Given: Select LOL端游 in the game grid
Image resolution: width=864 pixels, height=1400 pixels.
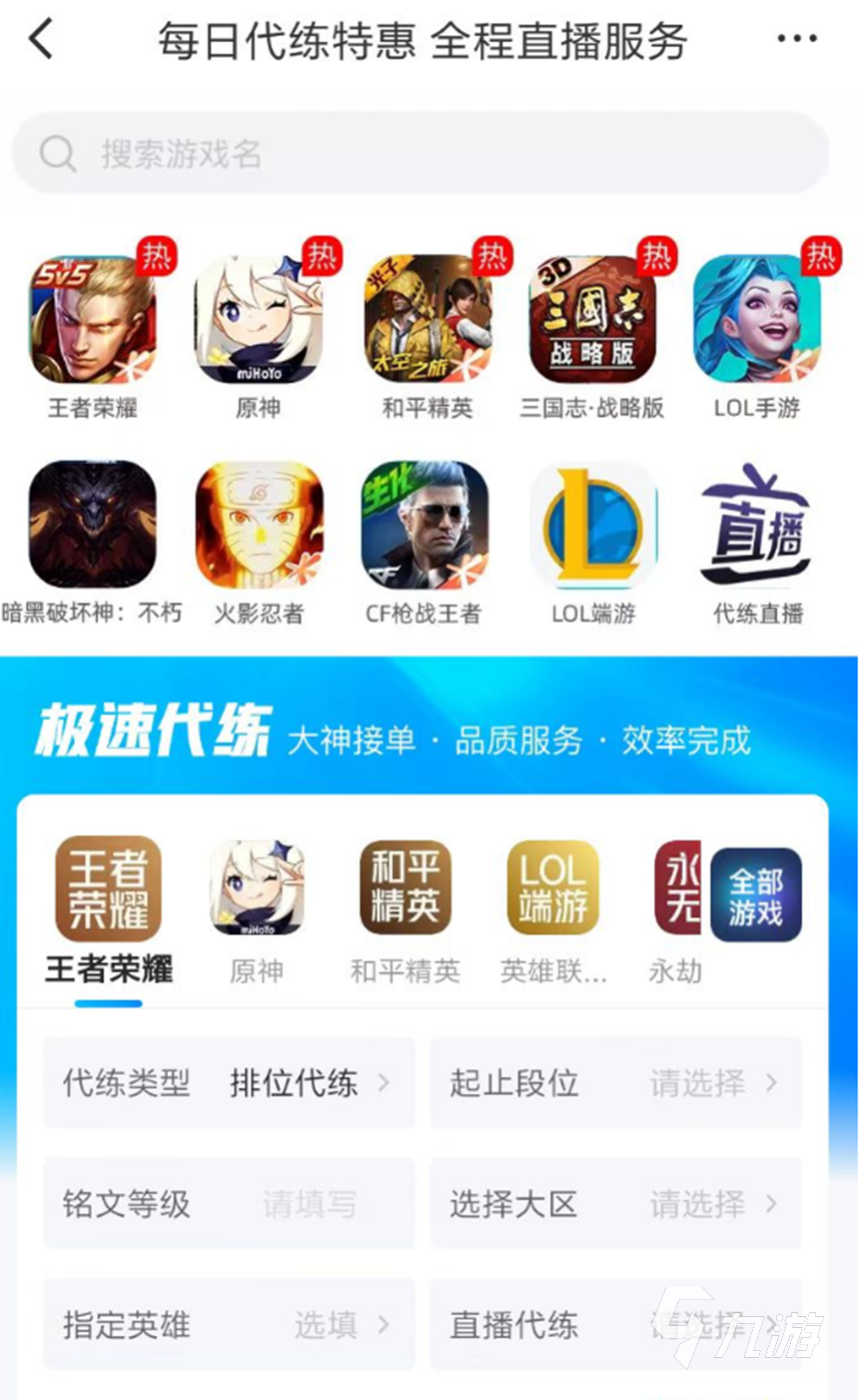Looking at the screenshot, I should click(592, 525).
